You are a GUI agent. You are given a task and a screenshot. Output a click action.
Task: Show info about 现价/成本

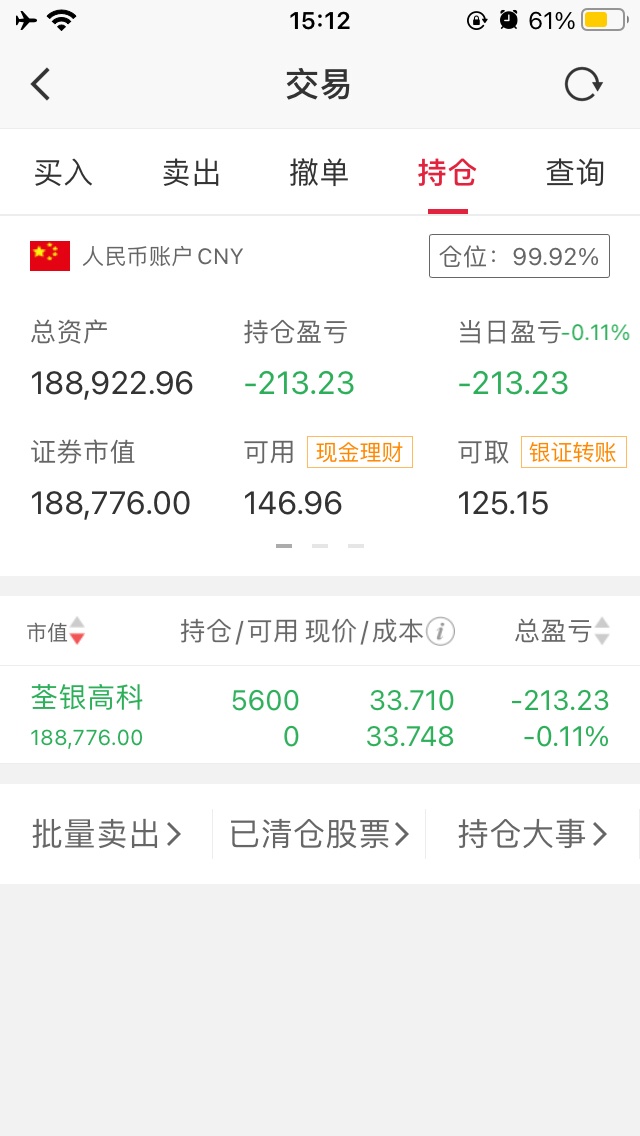[440, 632]
